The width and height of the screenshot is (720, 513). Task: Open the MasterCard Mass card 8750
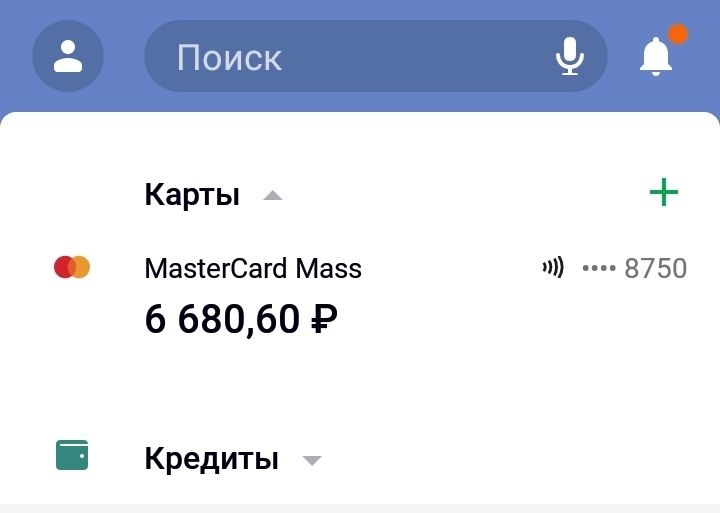[360, 294]
